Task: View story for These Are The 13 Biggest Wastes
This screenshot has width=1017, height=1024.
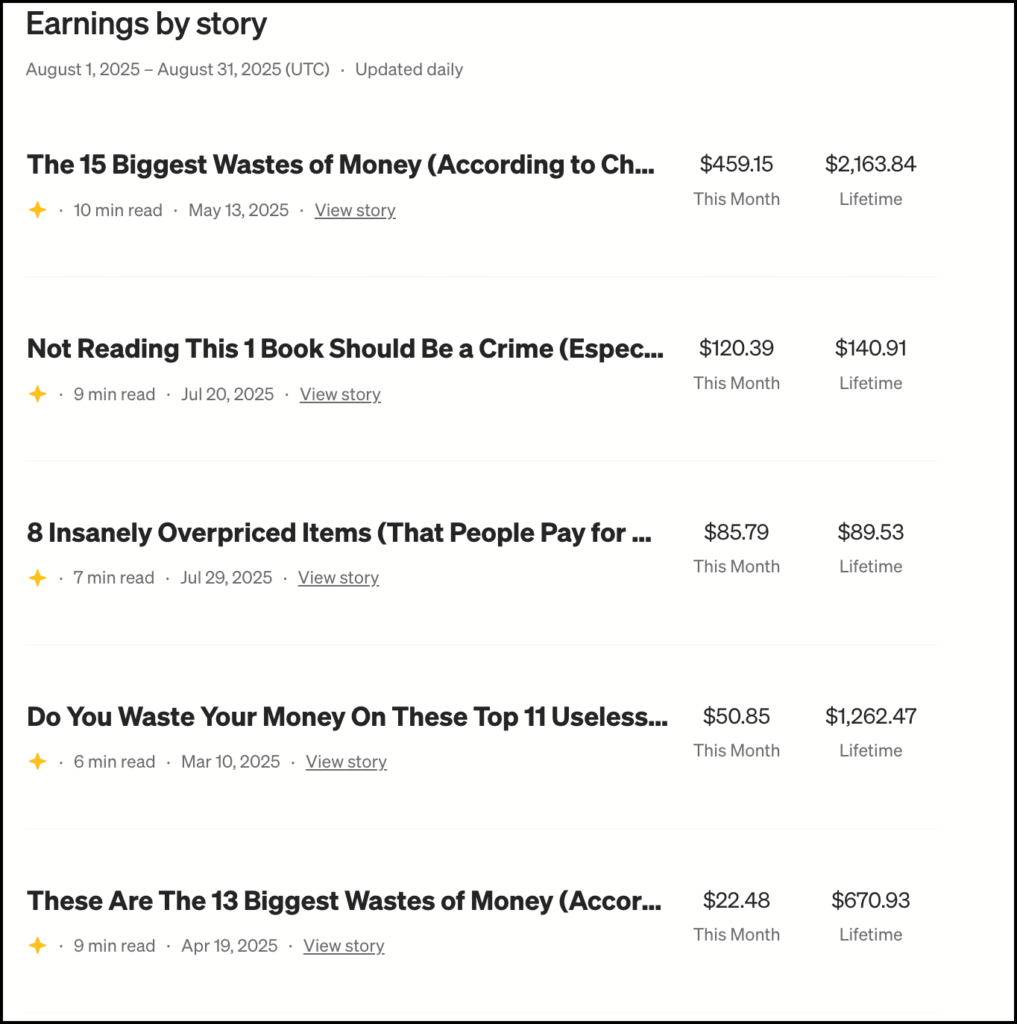Action: click(344, 945)
